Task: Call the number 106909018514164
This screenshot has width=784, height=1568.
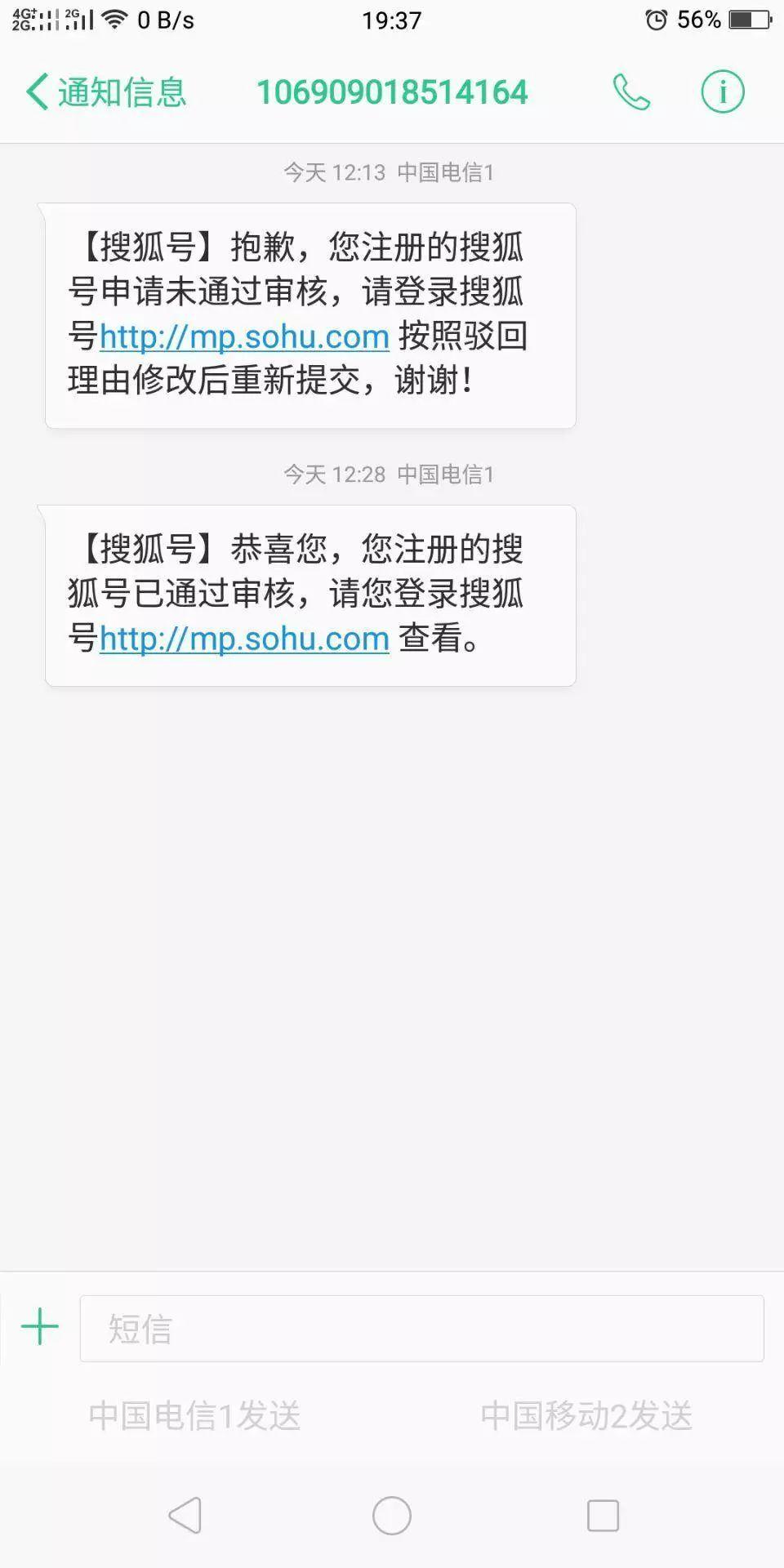Action: (631, 91)
